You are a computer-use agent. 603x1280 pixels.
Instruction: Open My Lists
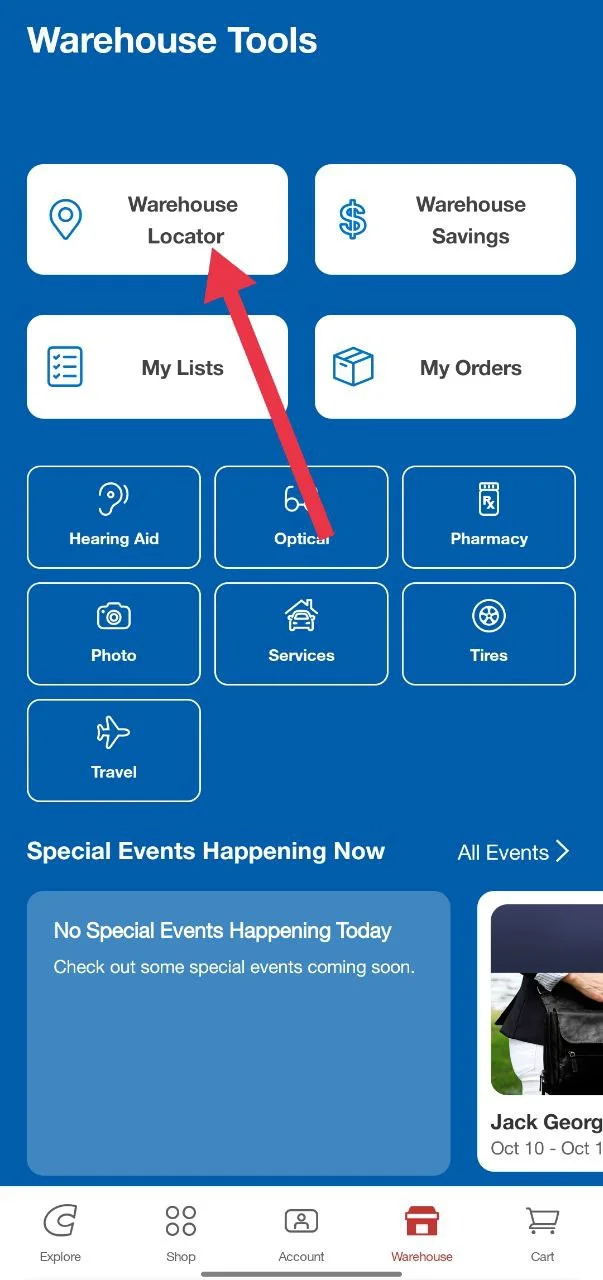[x=157, y=367]
